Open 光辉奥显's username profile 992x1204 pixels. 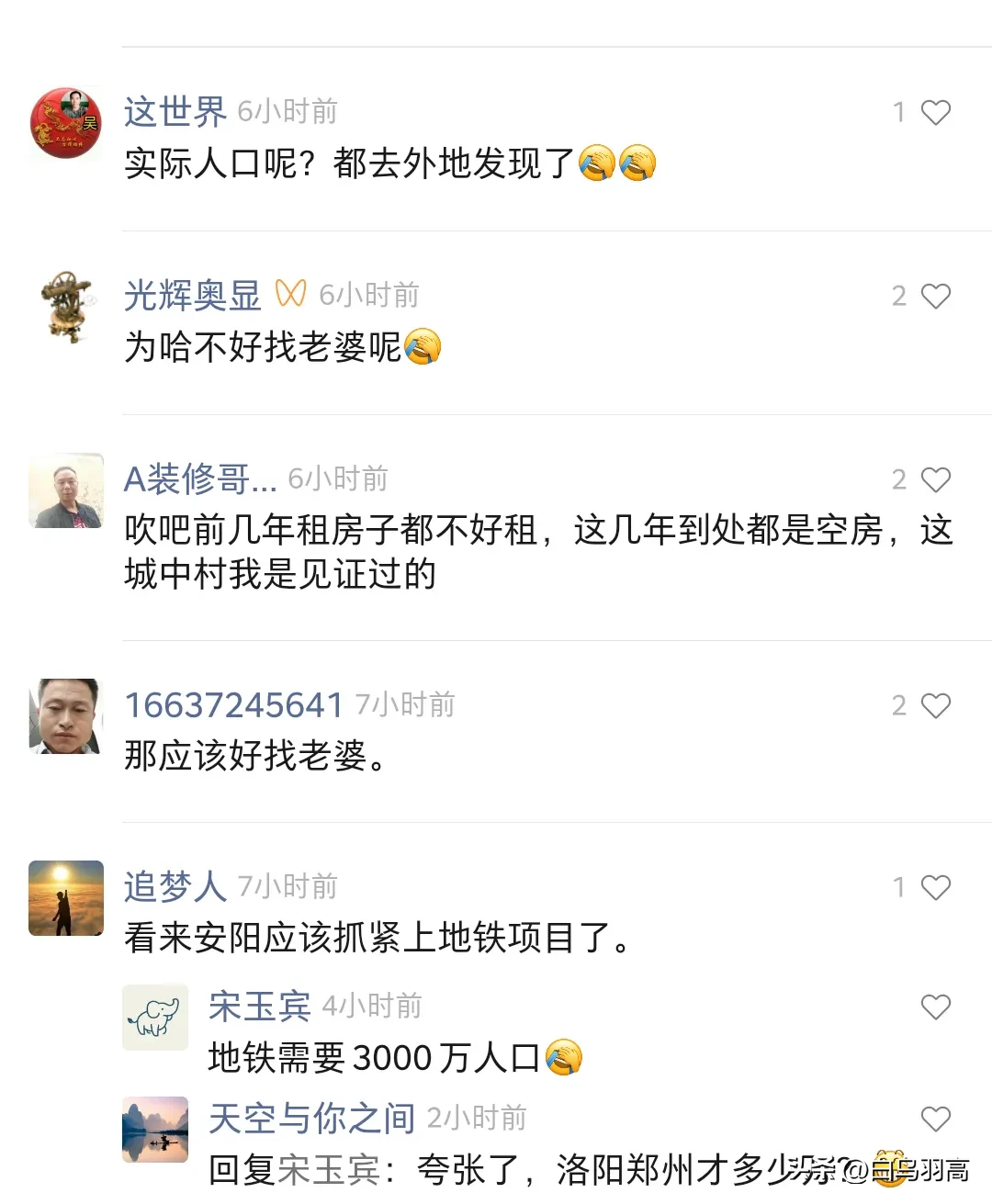click(193, 296)
